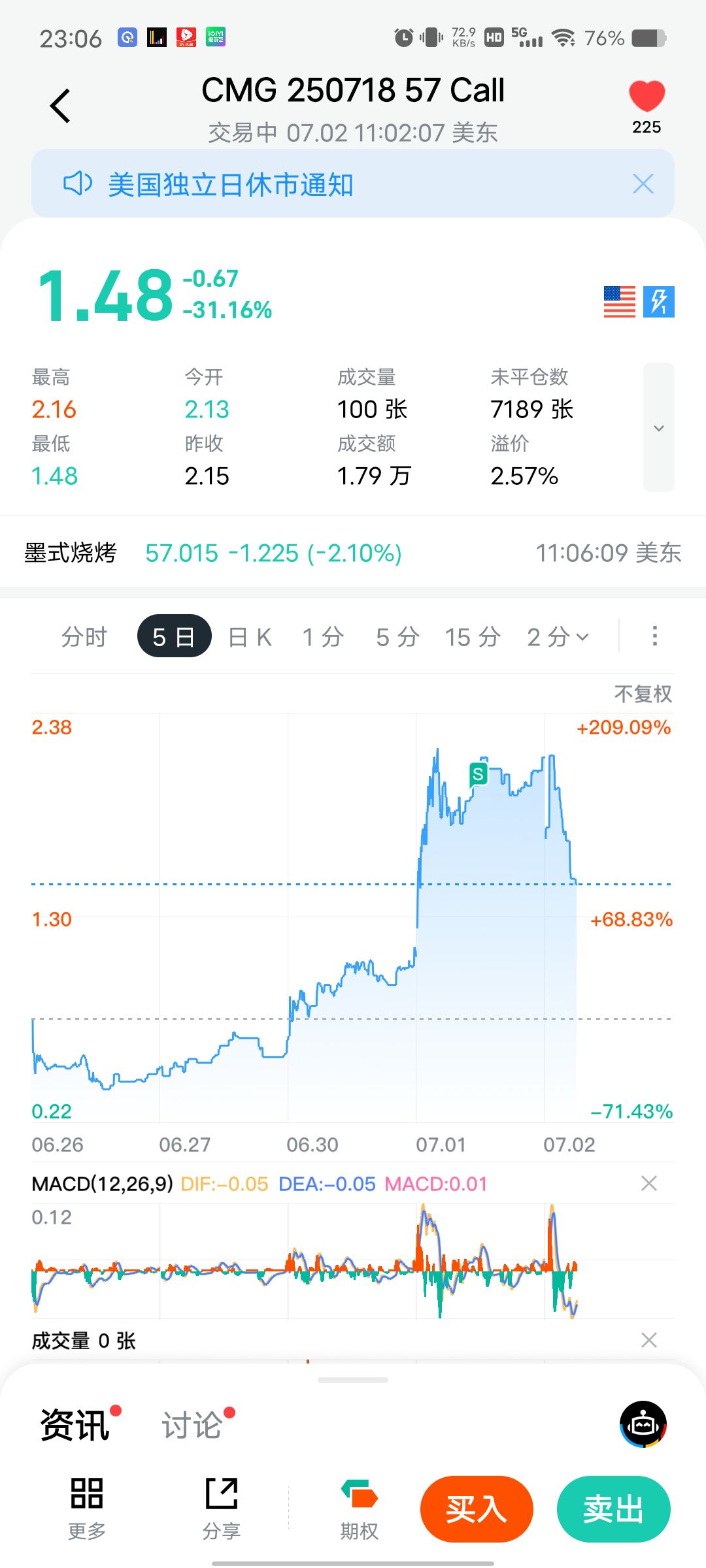The width and height of the screenshot is (706, 1568).
Task: Open the chart settings three-dot menu
Action: [654, 636]
